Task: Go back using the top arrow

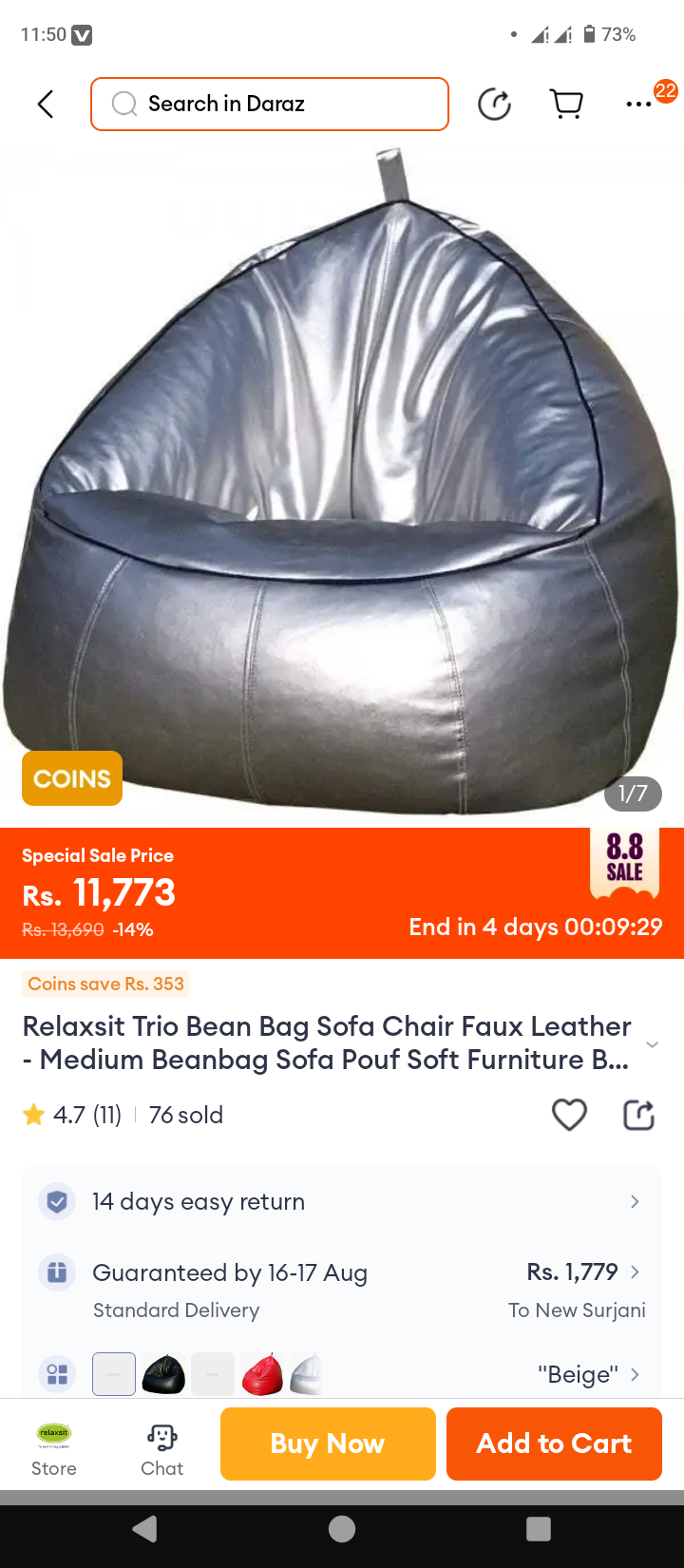Action: [46, 104]
